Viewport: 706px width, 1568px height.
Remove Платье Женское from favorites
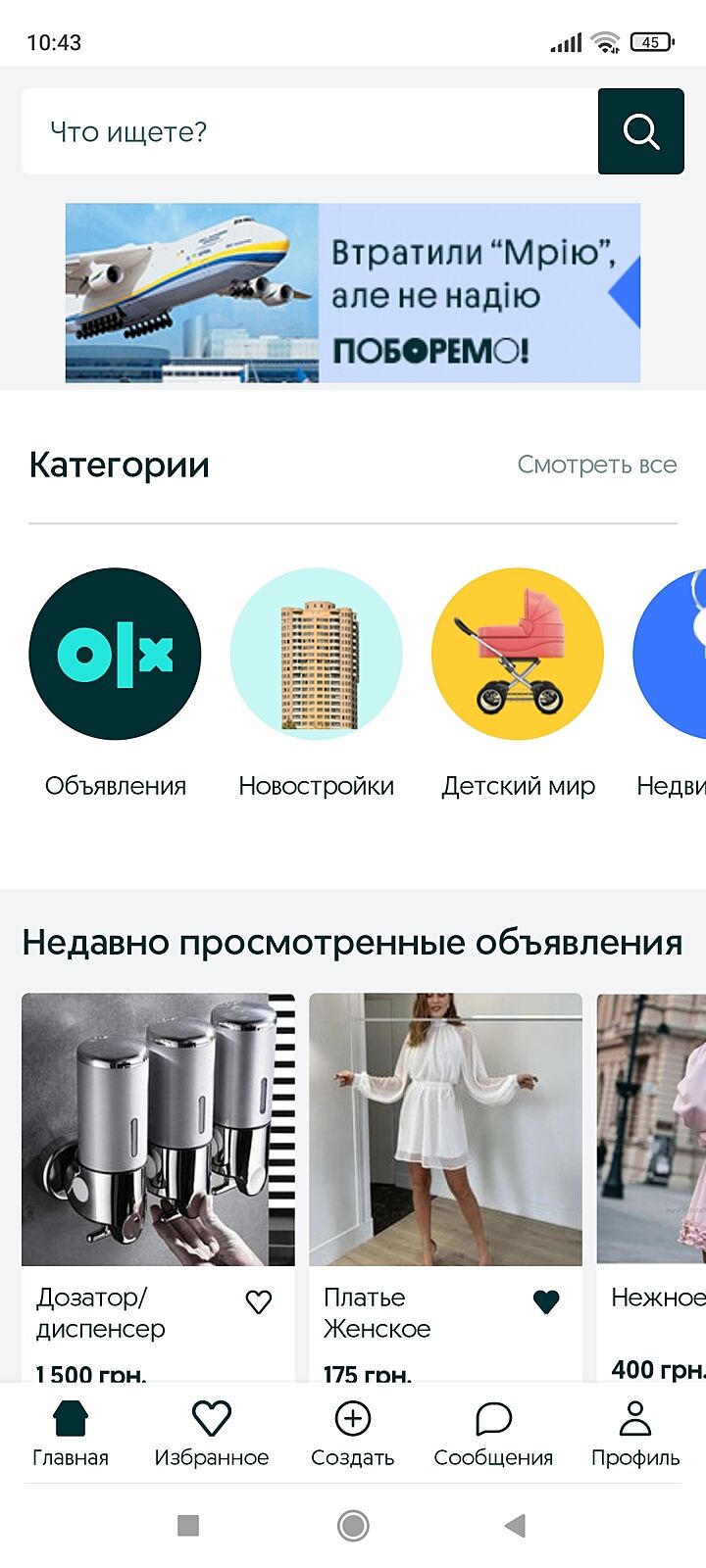(x=546, y=1302)
